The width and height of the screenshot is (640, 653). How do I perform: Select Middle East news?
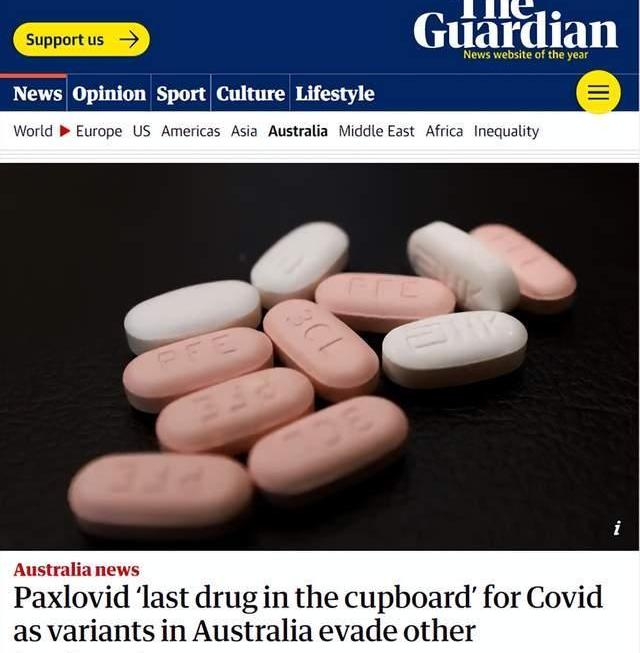click(376, 131)
